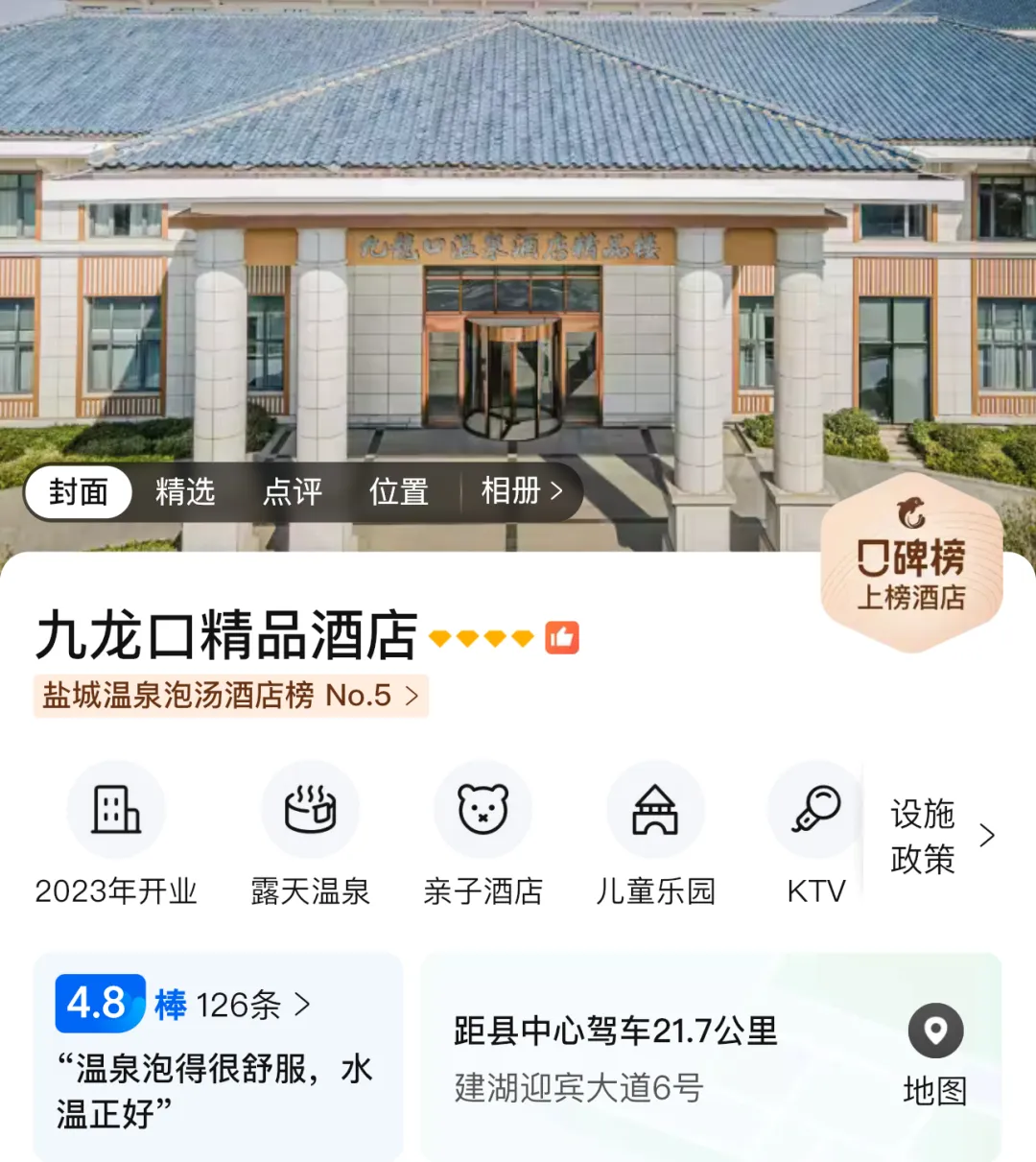Switch to the 精选 photo tab
The image size is (1036, 1162).
[185, 492]
